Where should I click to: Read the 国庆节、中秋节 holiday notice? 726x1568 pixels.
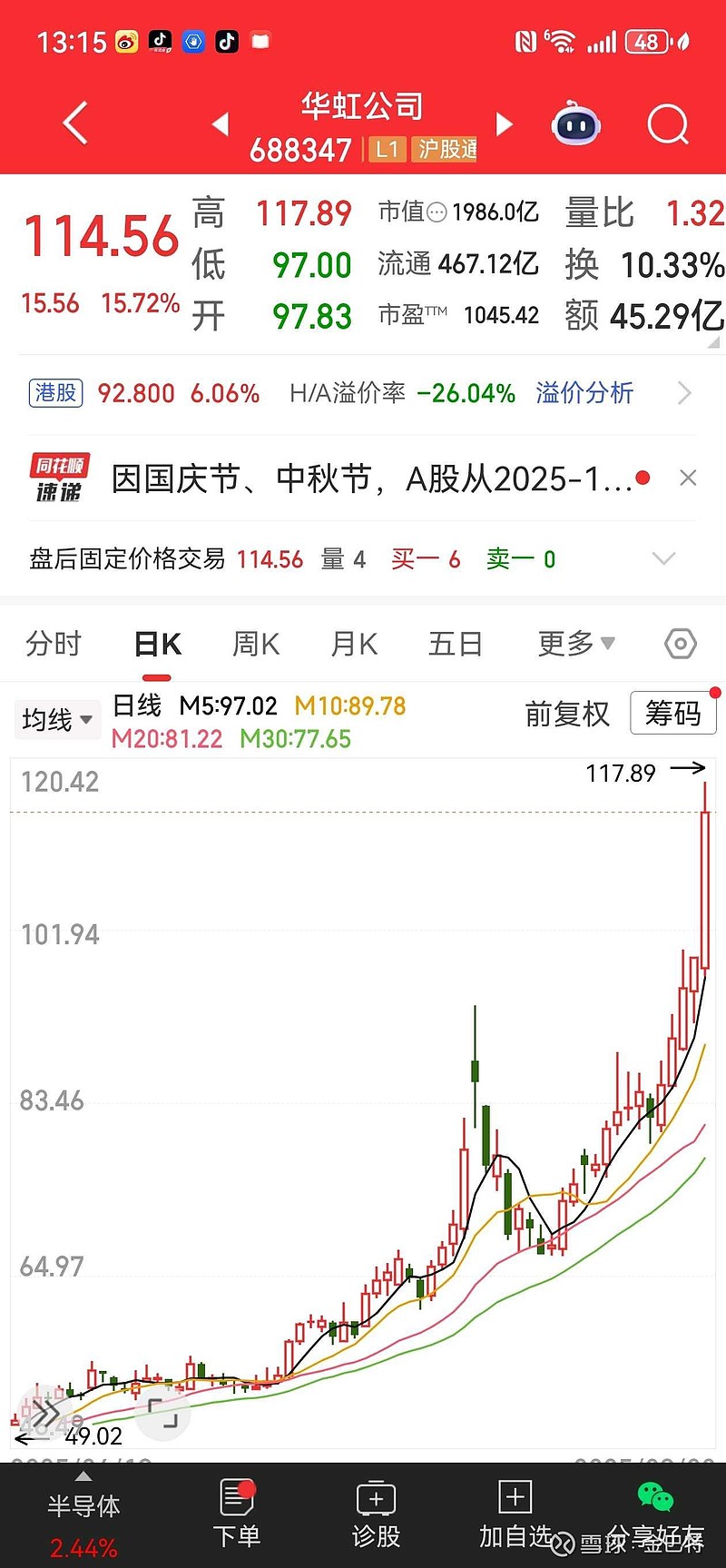point(370,478)
